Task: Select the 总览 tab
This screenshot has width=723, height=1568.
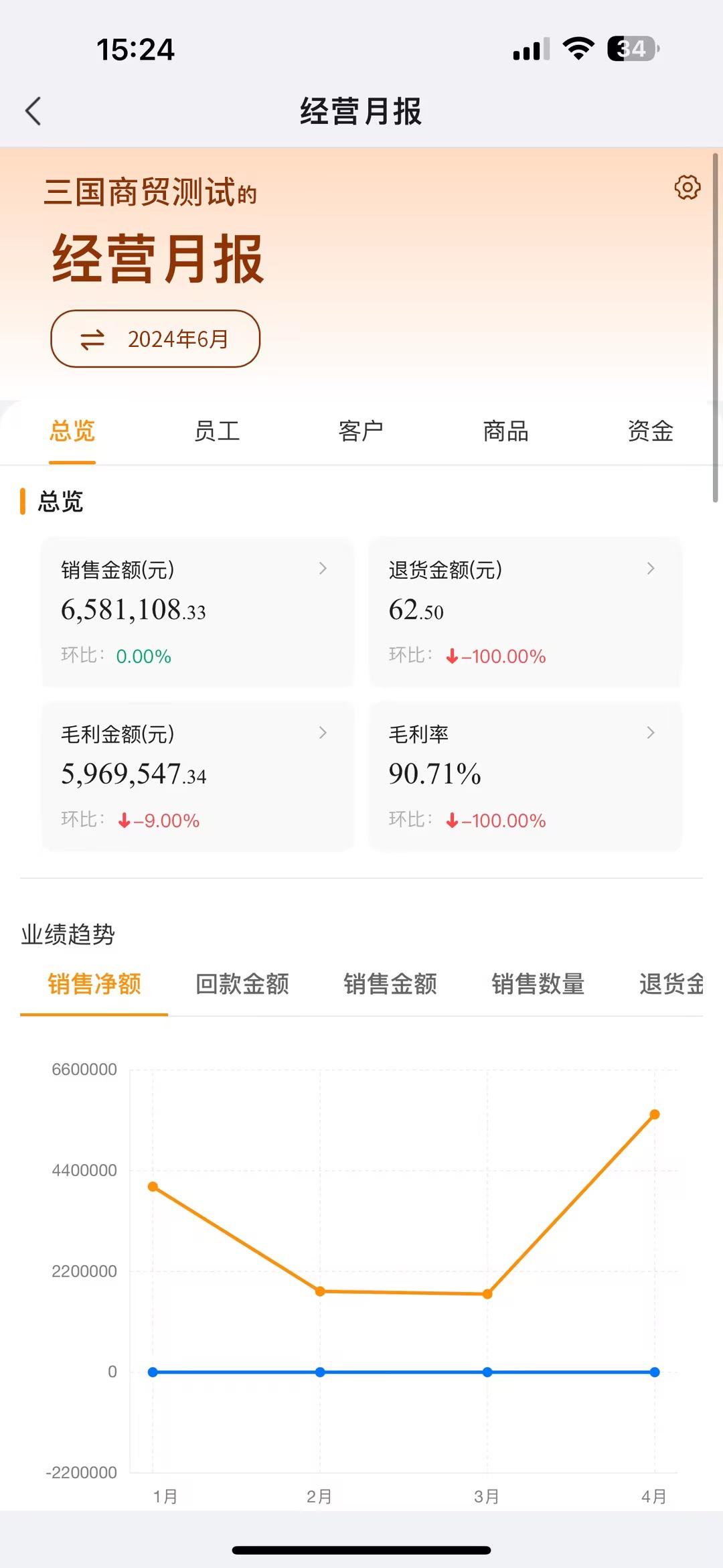Action: [72, 431]
